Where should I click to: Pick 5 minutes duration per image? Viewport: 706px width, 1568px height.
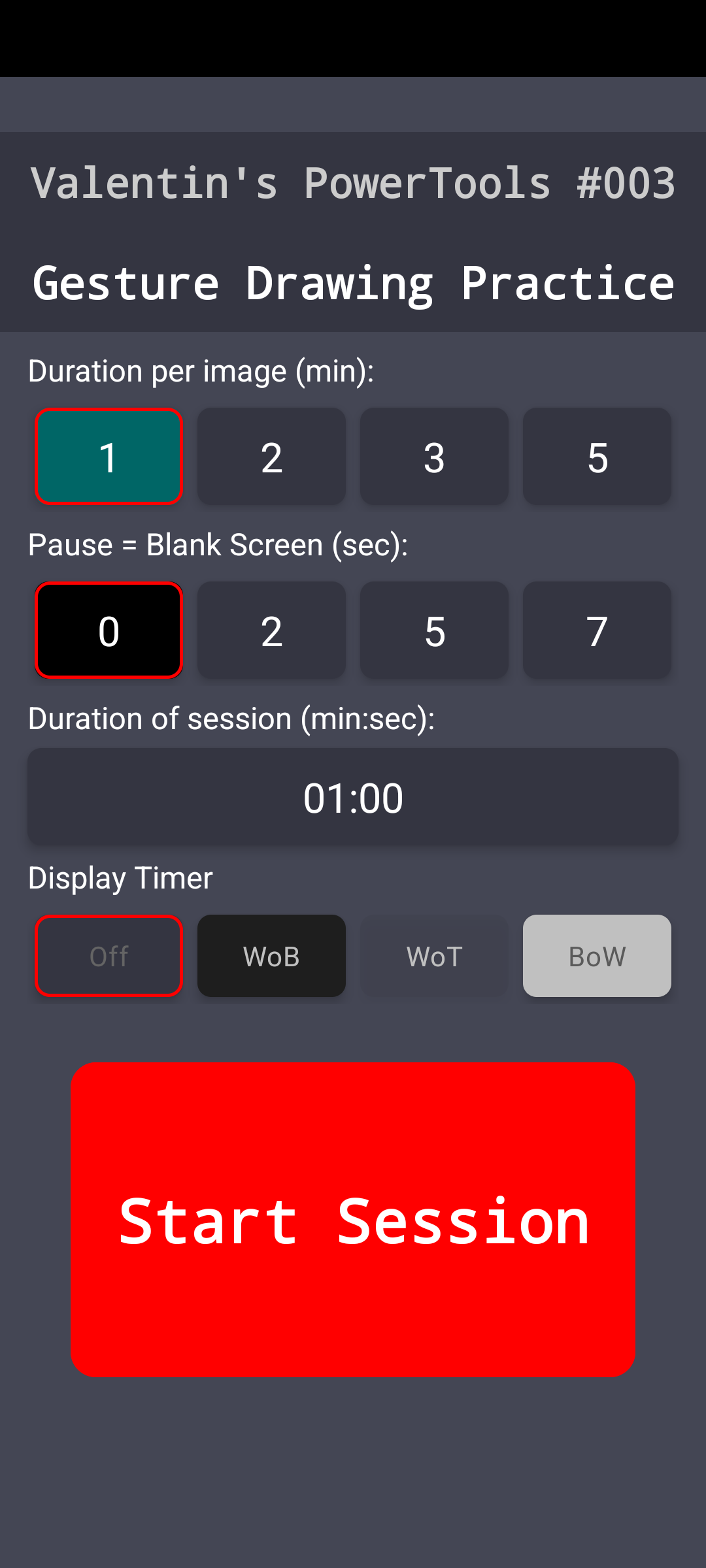(x=597, y=457)
